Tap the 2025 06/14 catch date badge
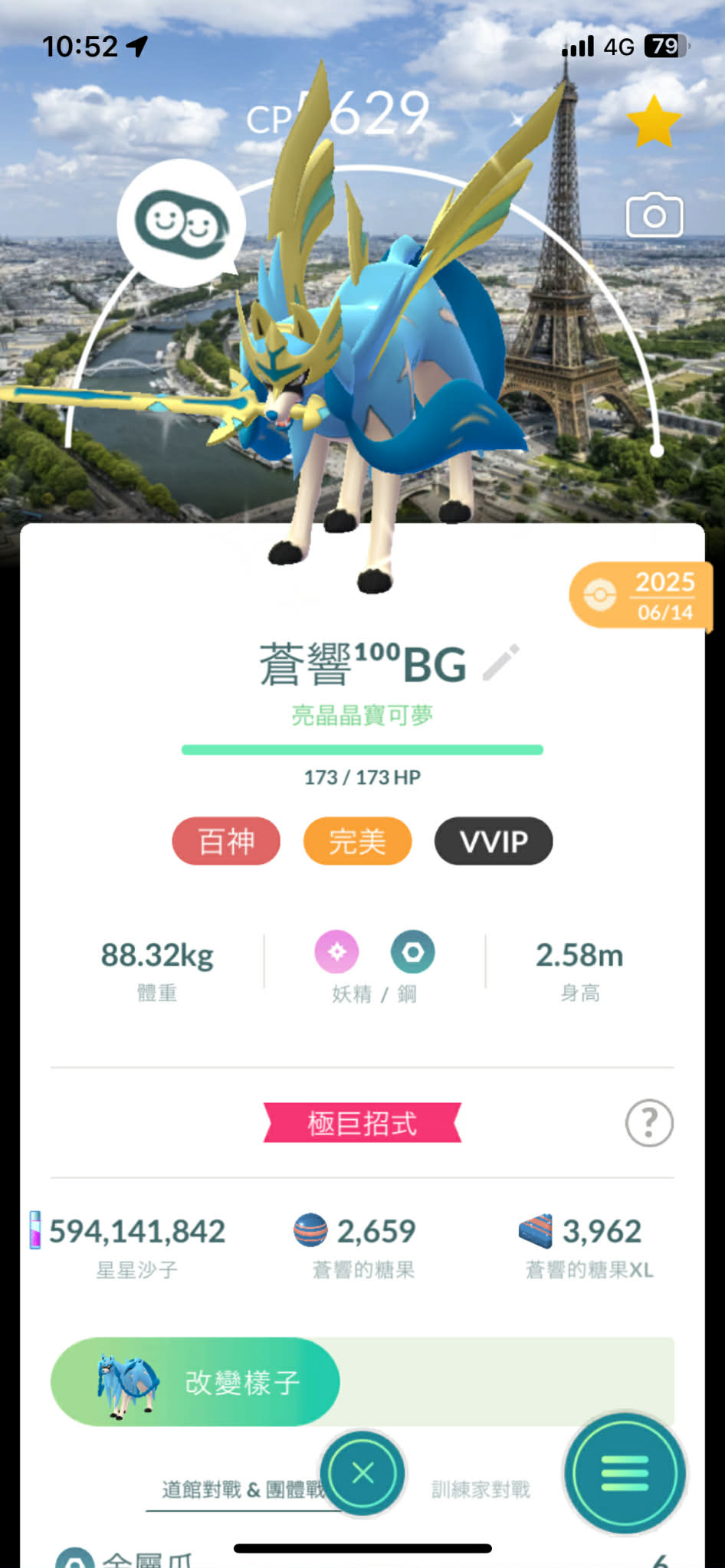Viewport: 725px width, 1568px height. [641, 595]
